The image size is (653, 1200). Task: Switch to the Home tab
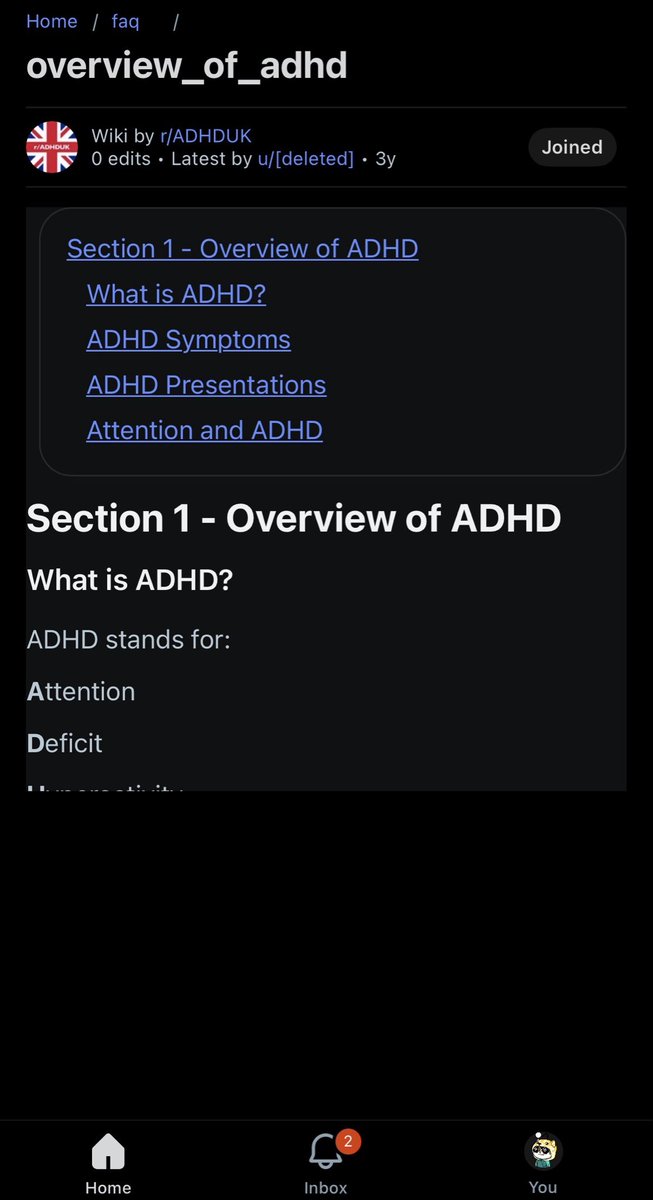[108, 1163]
